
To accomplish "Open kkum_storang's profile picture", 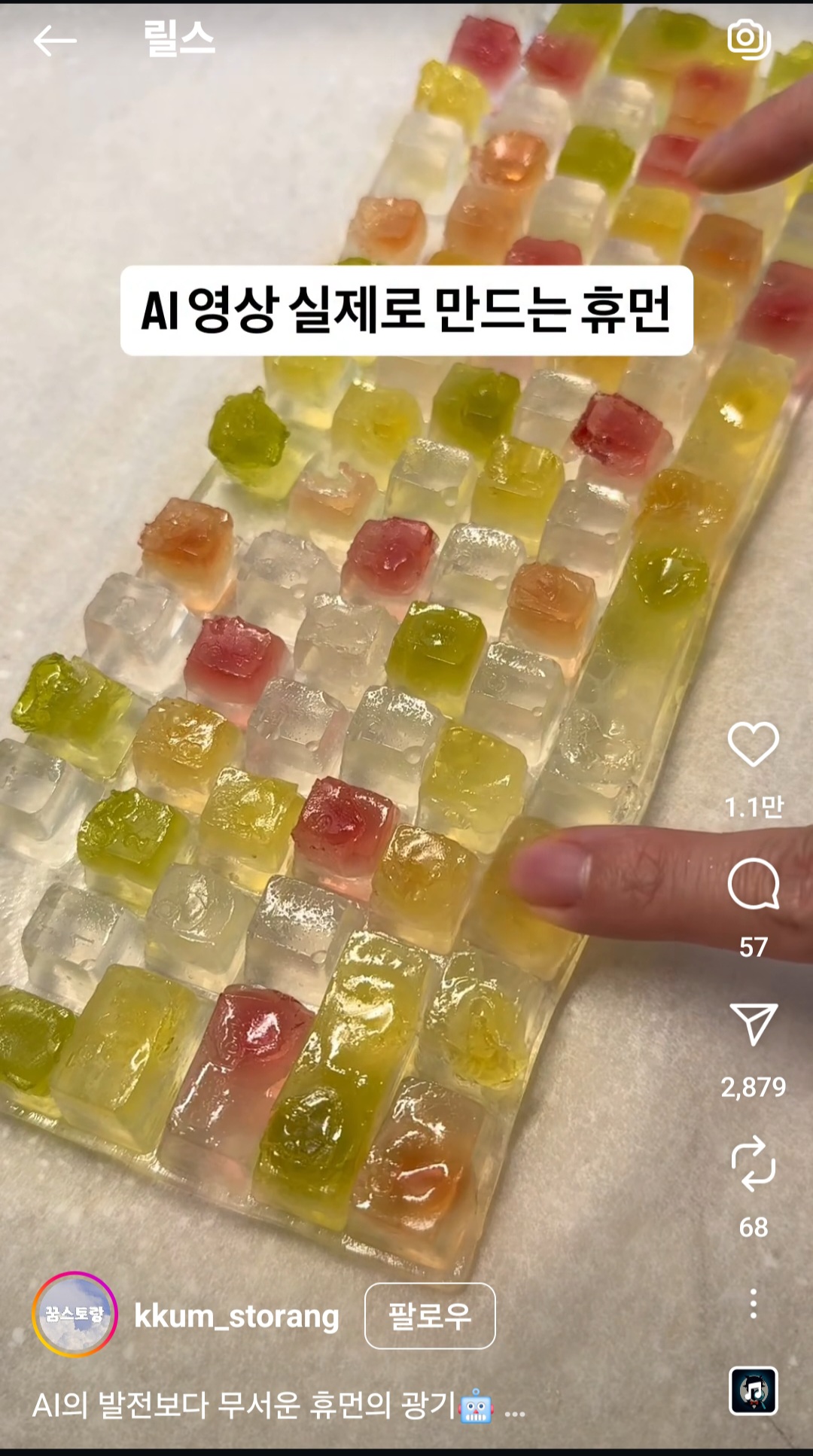I will click(x=75, y=1314).
